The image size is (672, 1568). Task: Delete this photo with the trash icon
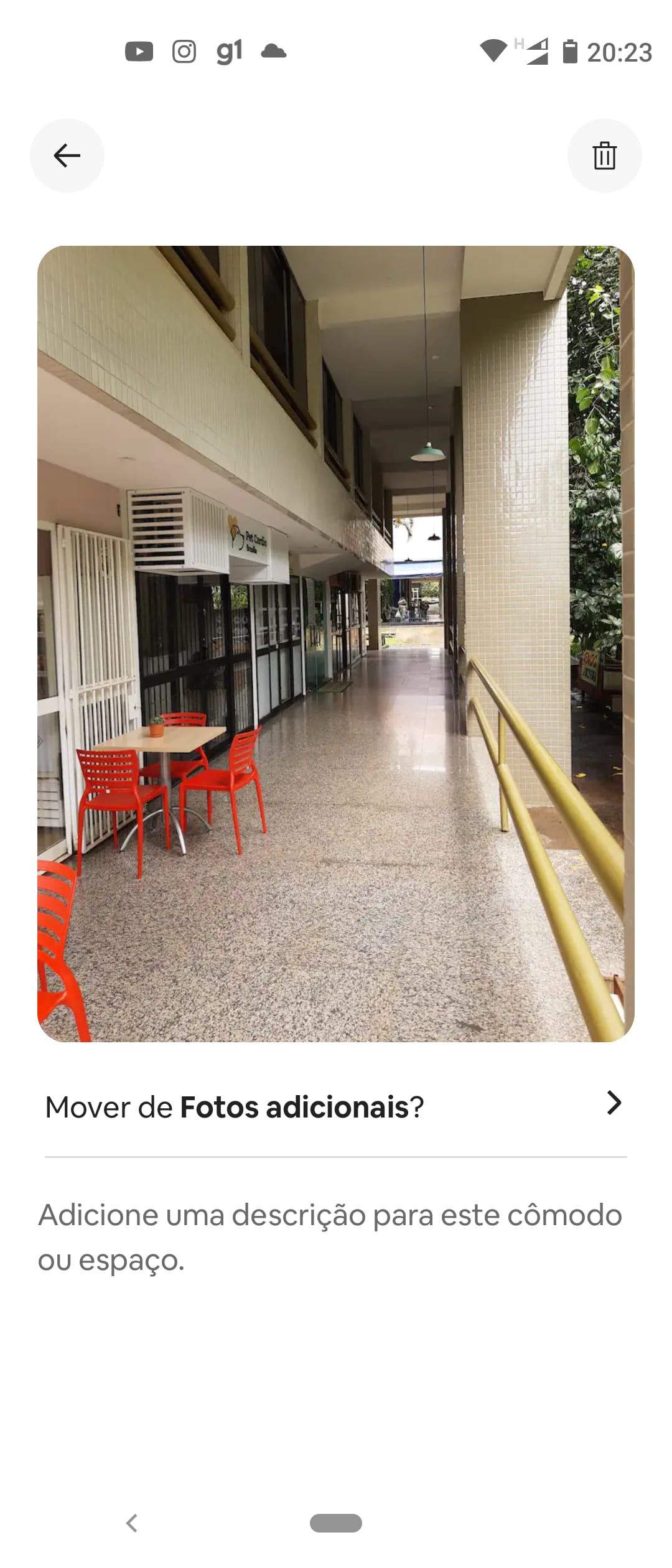tap(604, 156)
